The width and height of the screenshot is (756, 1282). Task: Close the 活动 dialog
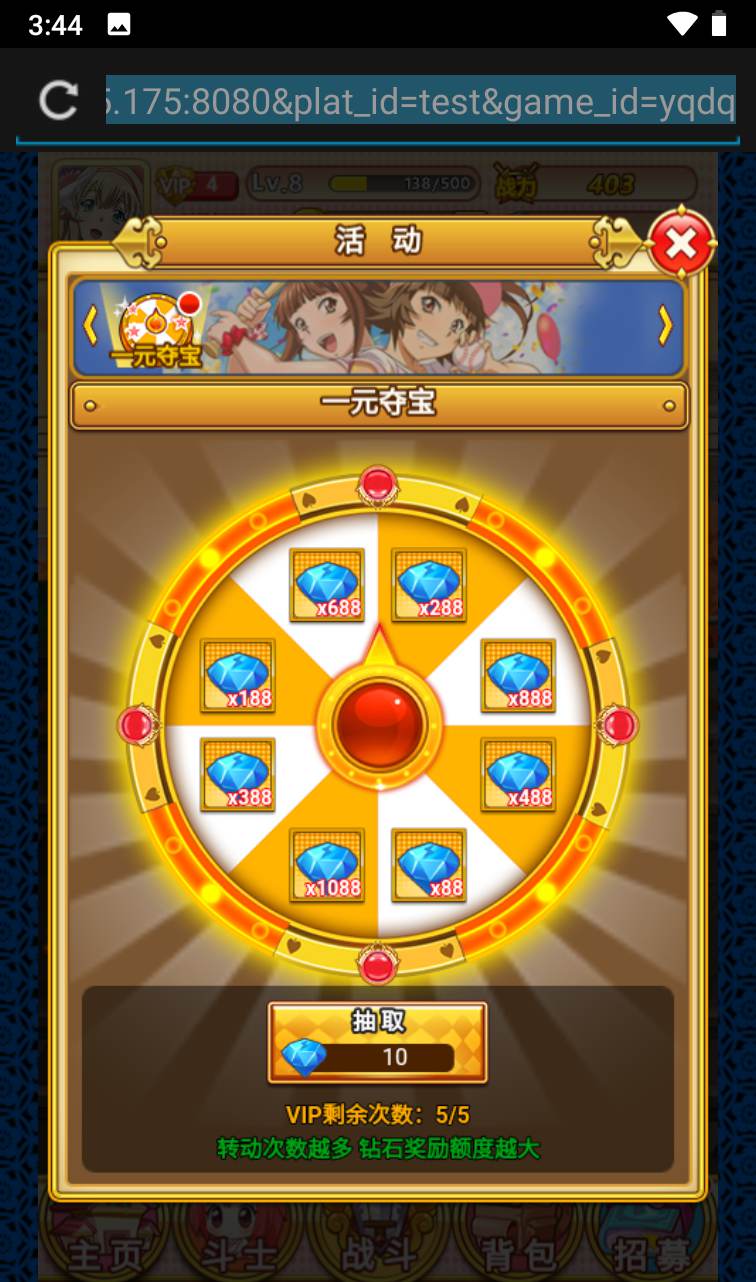coord(681,243)
